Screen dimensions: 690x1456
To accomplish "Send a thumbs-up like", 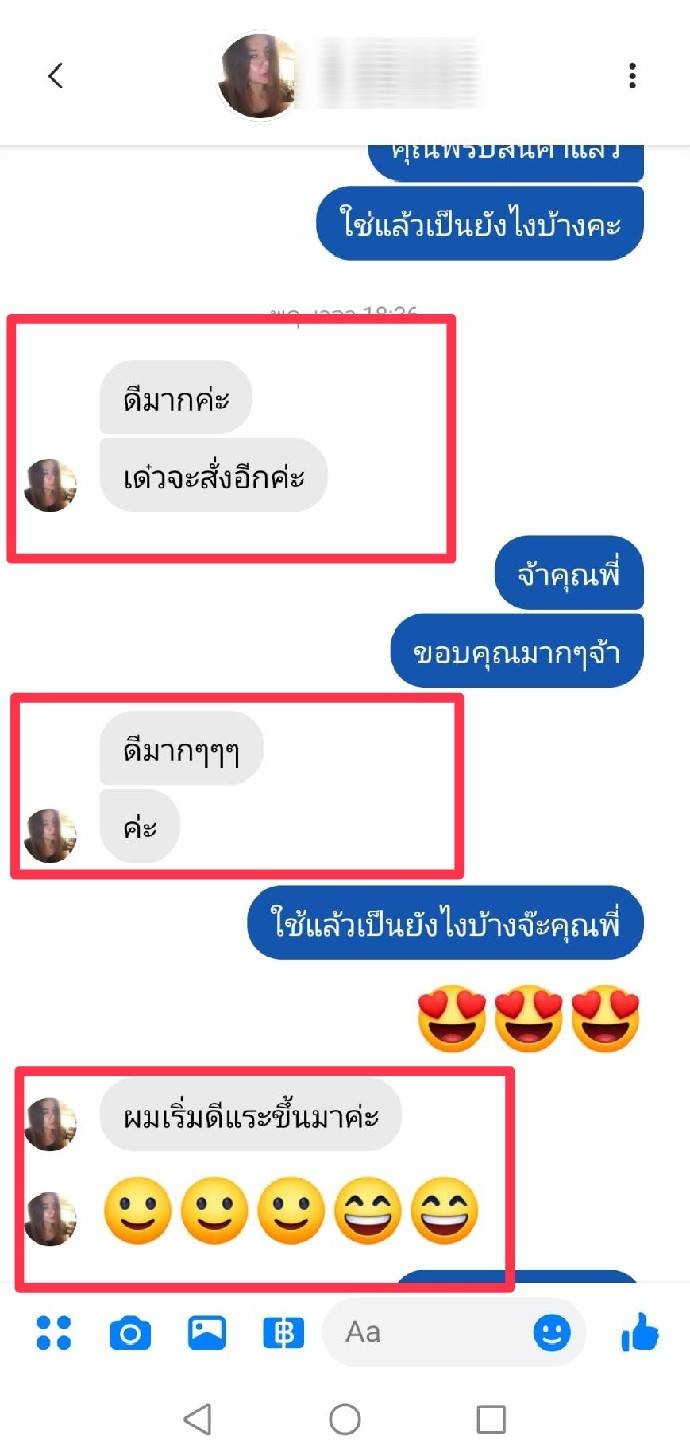I will click(x=640, y=1332).
